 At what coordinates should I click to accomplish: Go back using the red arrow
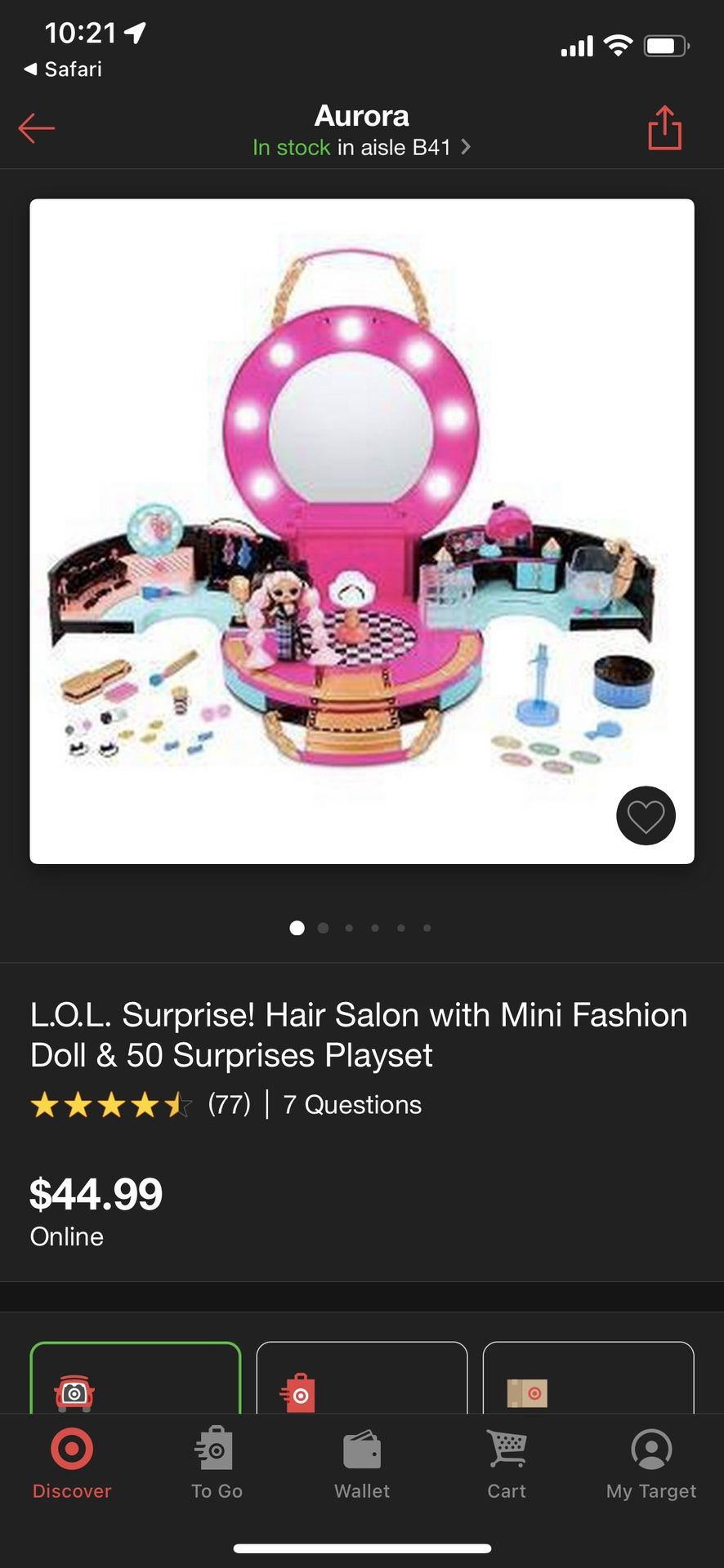coord(37,128)
